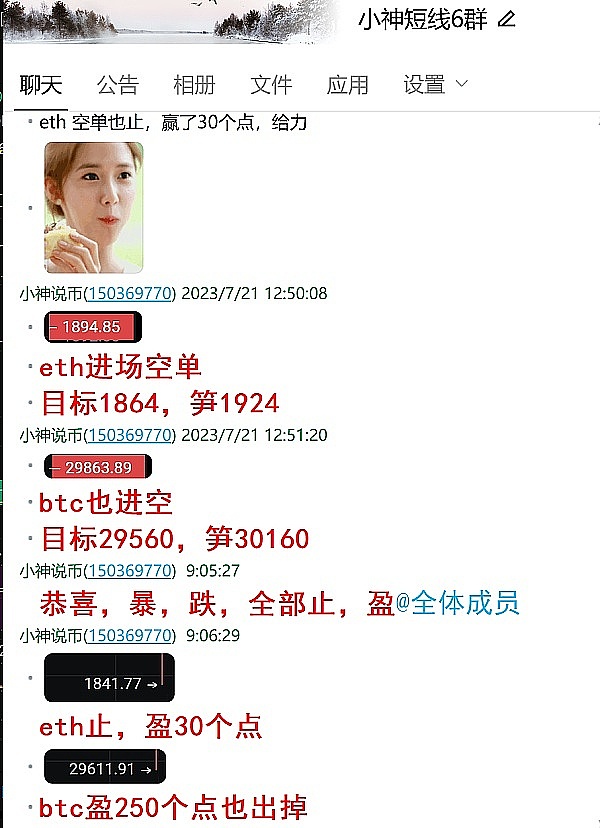Enlarge the 1841.77 chart image
This screenshot has width=600, height=828.
[x=109, y=678]
